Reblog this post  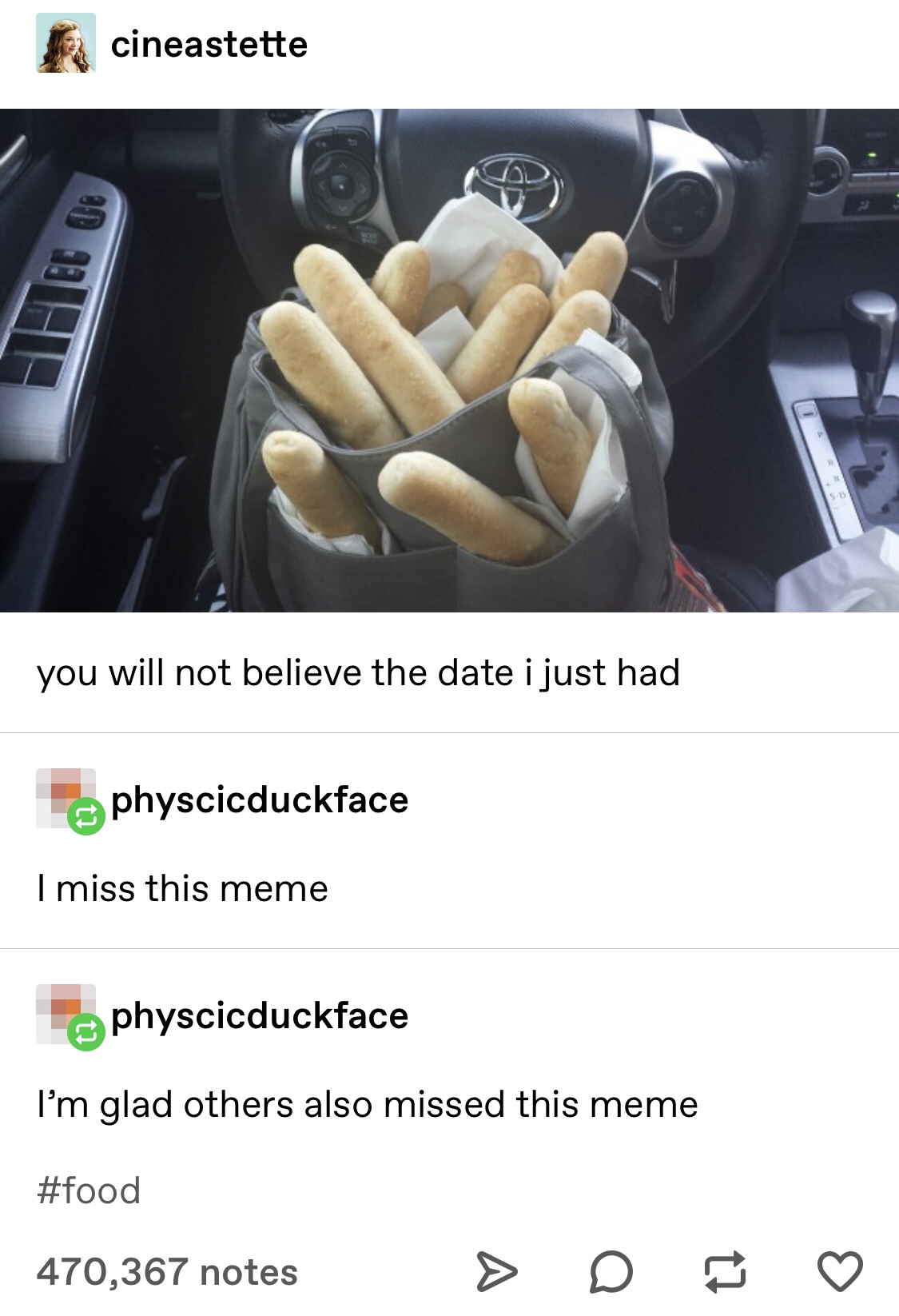click(x=725, y=1271)
